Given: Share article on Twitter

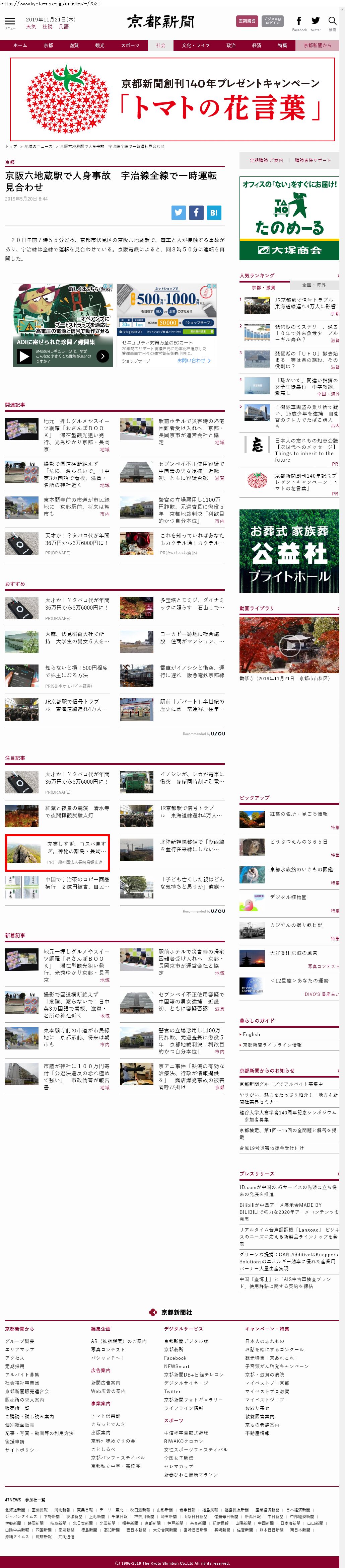Looking at the screenshot, I should (179, 213).
